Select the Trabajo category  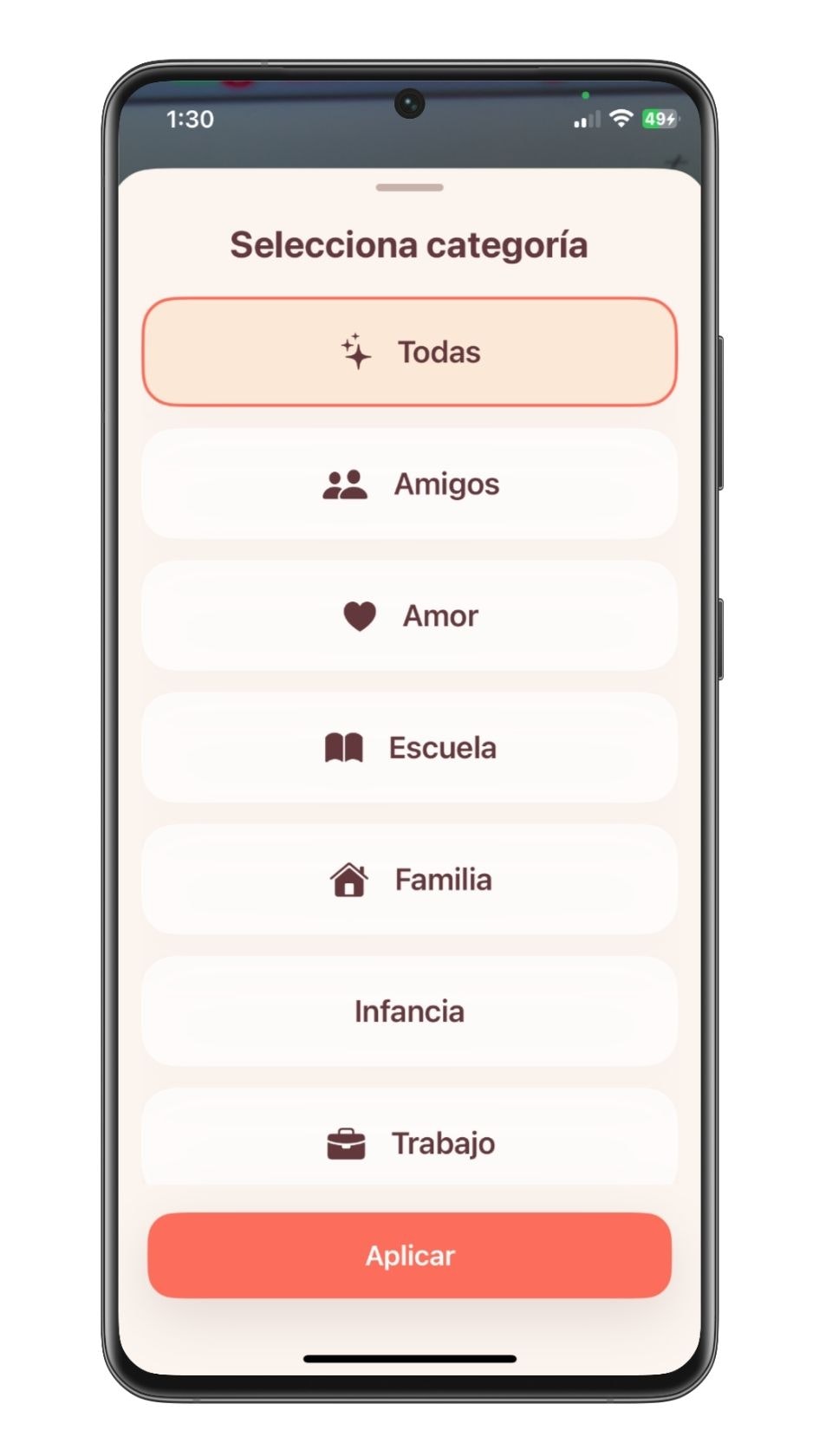[410, 1142]
